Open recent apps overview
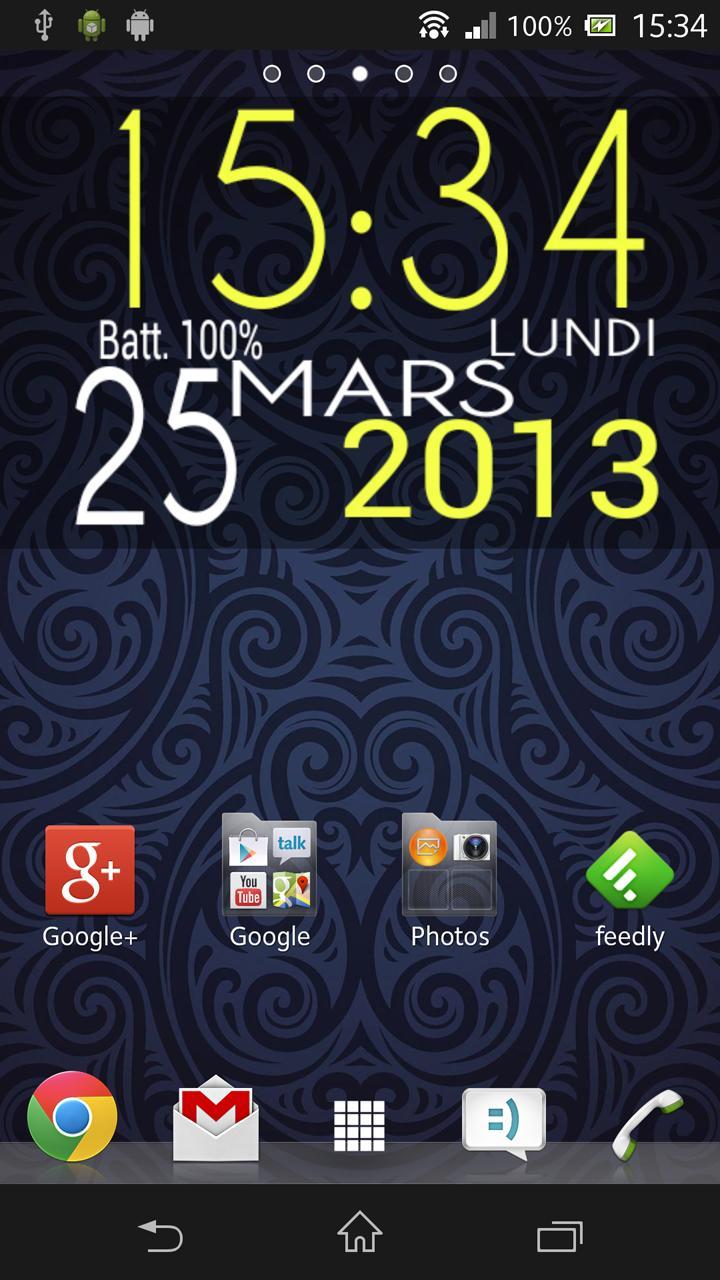Screen dimensions: 720x1280 [559, 1234]
